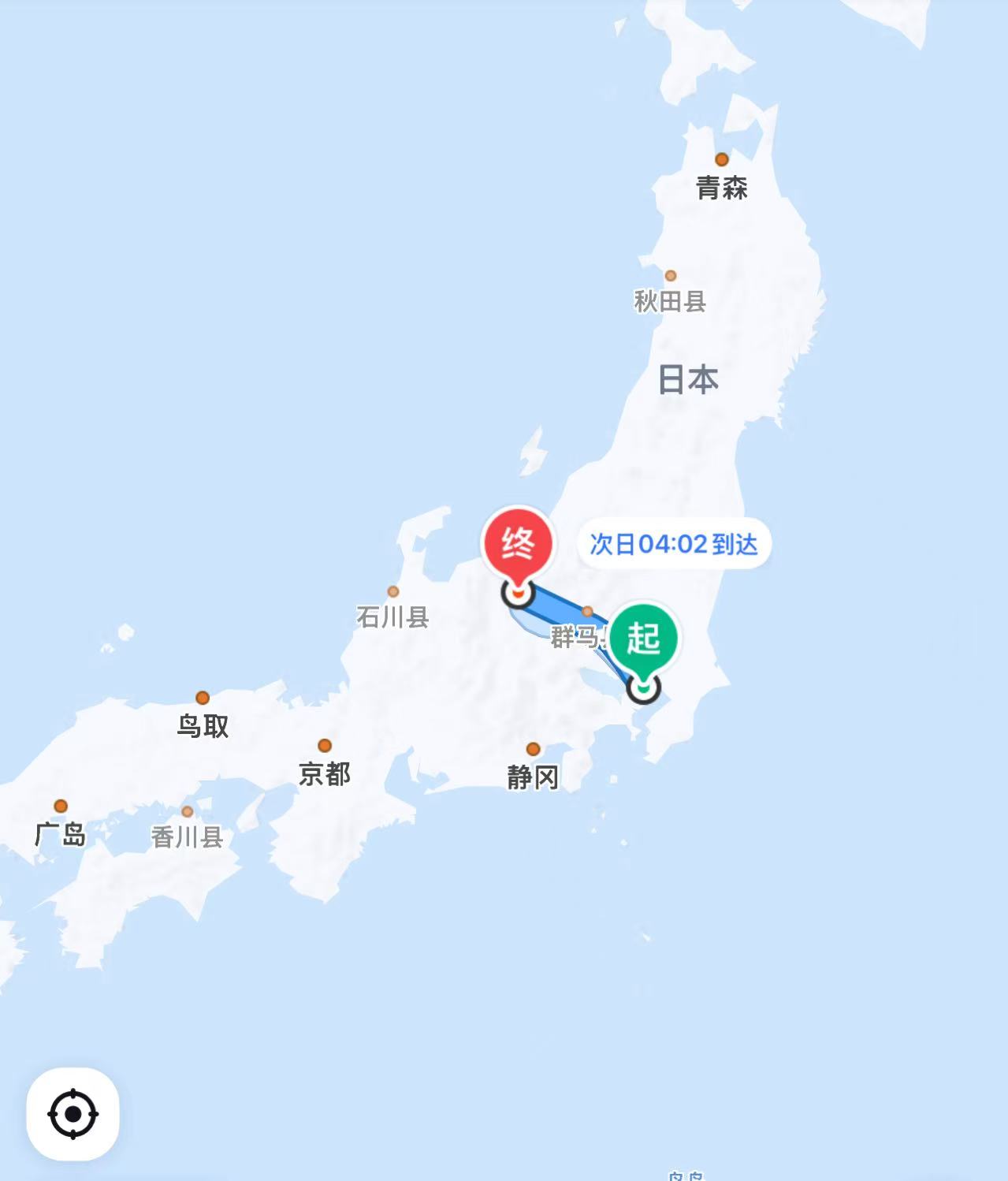Image resolution: width=1008 pixels, height=1181 pixels.
Task: Tap the red destination marker 终
Action: click(x=517, y=544)
